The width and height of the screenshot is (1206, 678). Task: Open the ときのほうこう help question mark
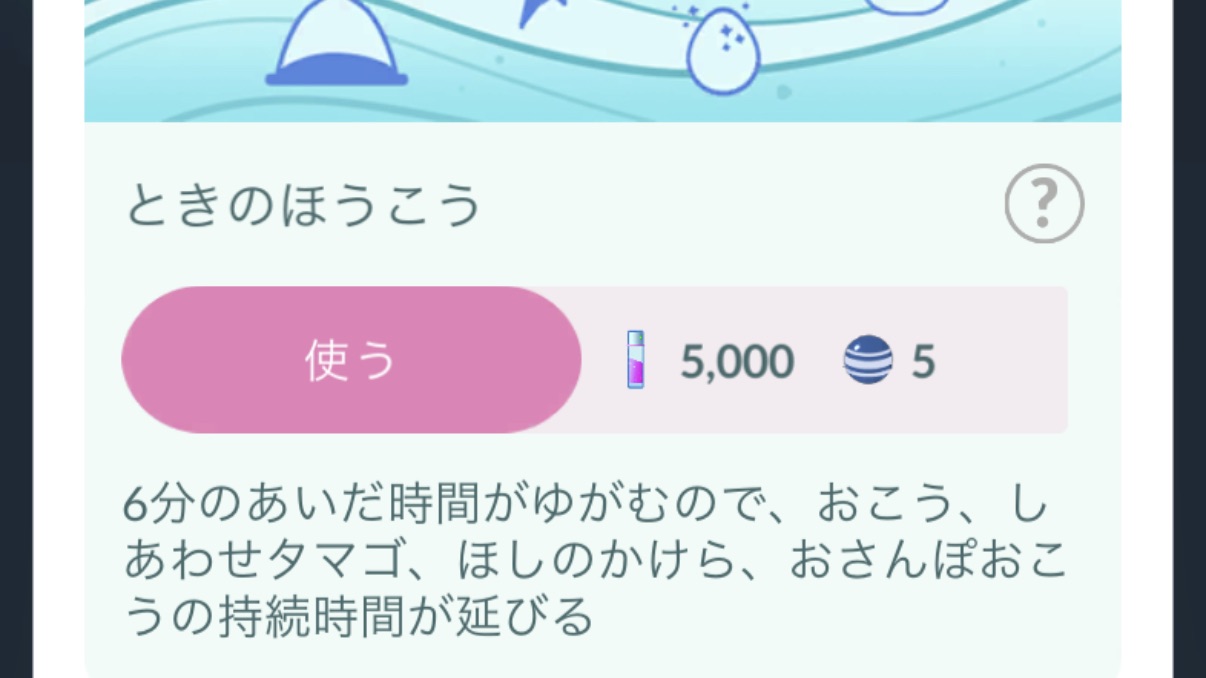pyautogui.click(x=1044, y=204)
